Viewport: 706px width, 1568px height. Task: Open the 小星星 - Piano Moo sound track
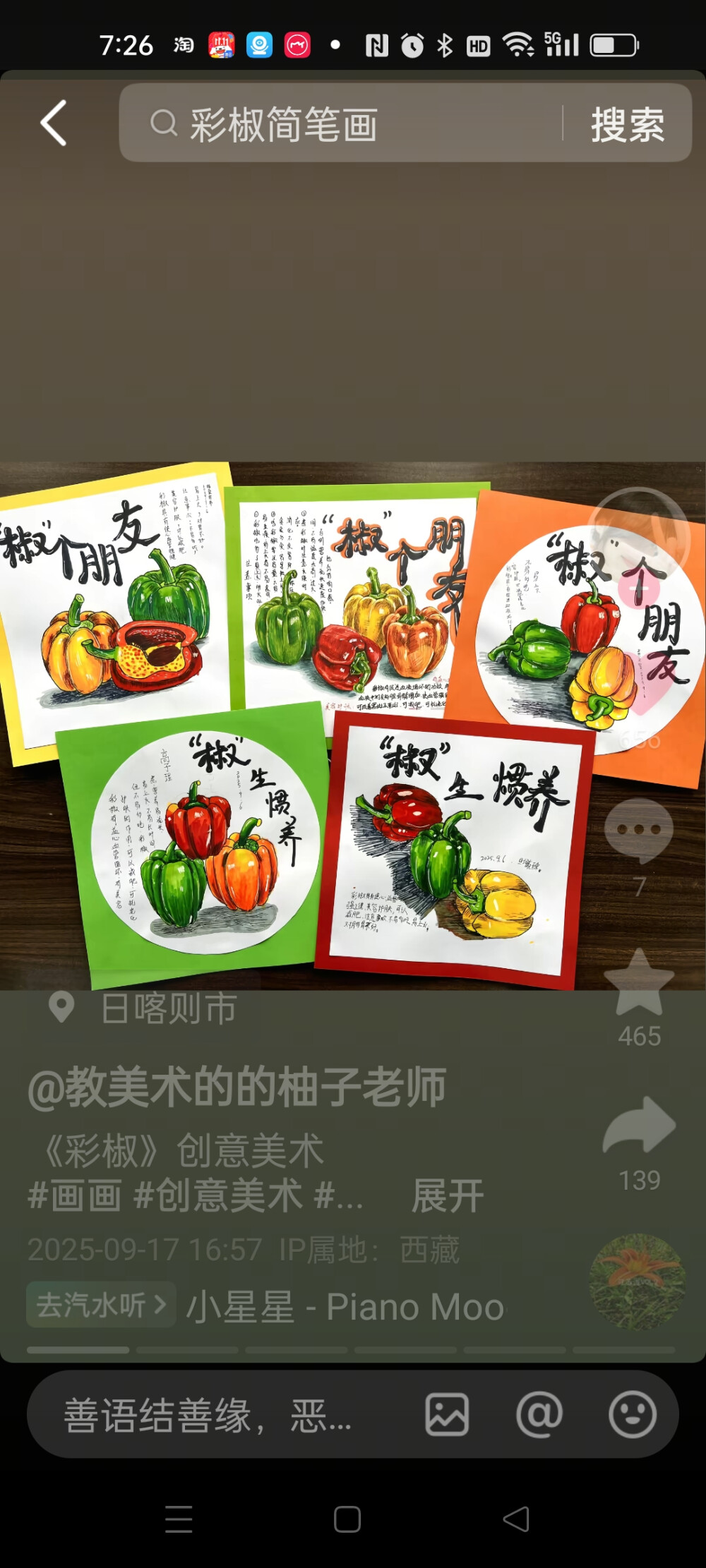pyautogui.click(x=346, y=1306)
